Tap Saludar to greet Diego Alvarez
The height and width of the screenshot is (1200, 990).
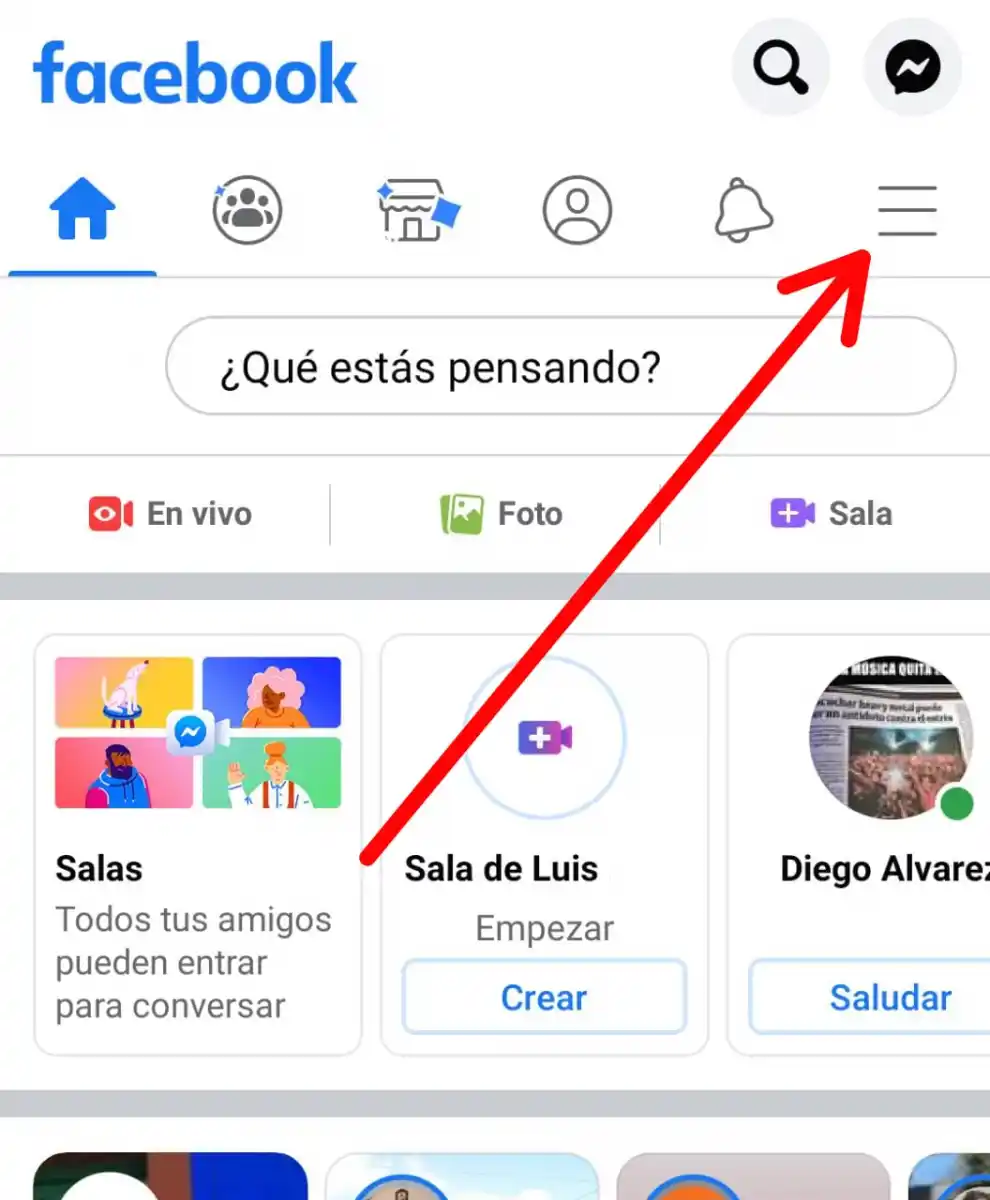(889, 996)
